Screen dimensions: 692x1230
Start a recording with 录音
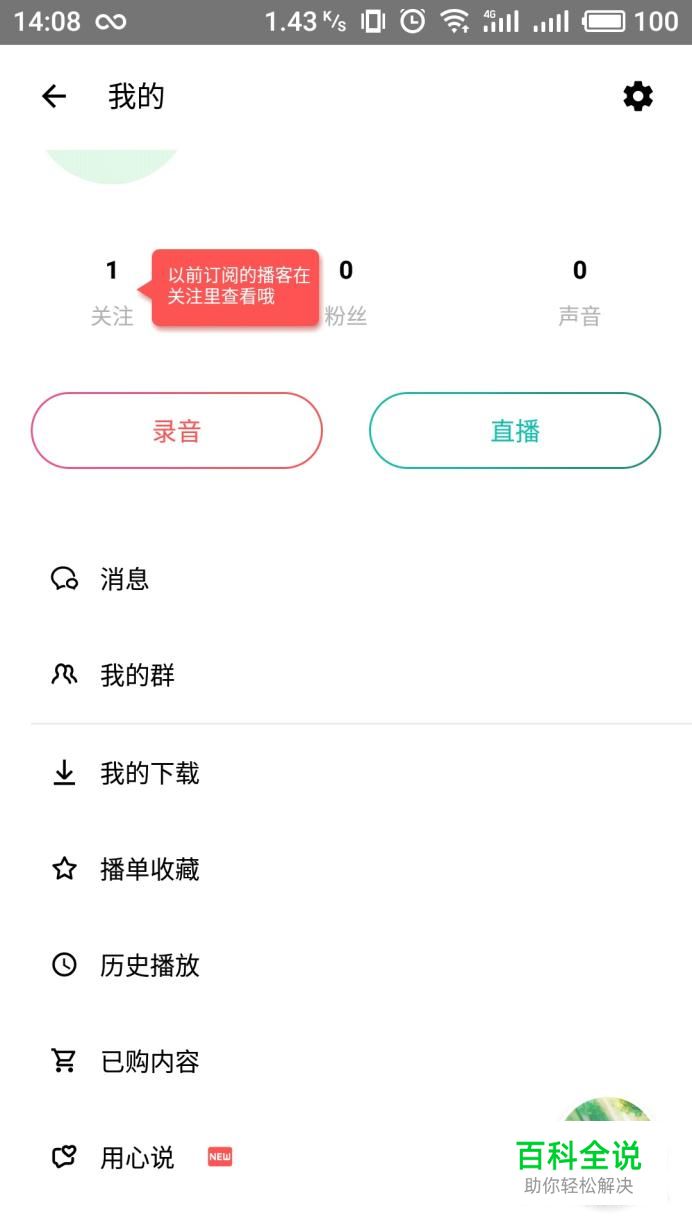click(177, 431)
